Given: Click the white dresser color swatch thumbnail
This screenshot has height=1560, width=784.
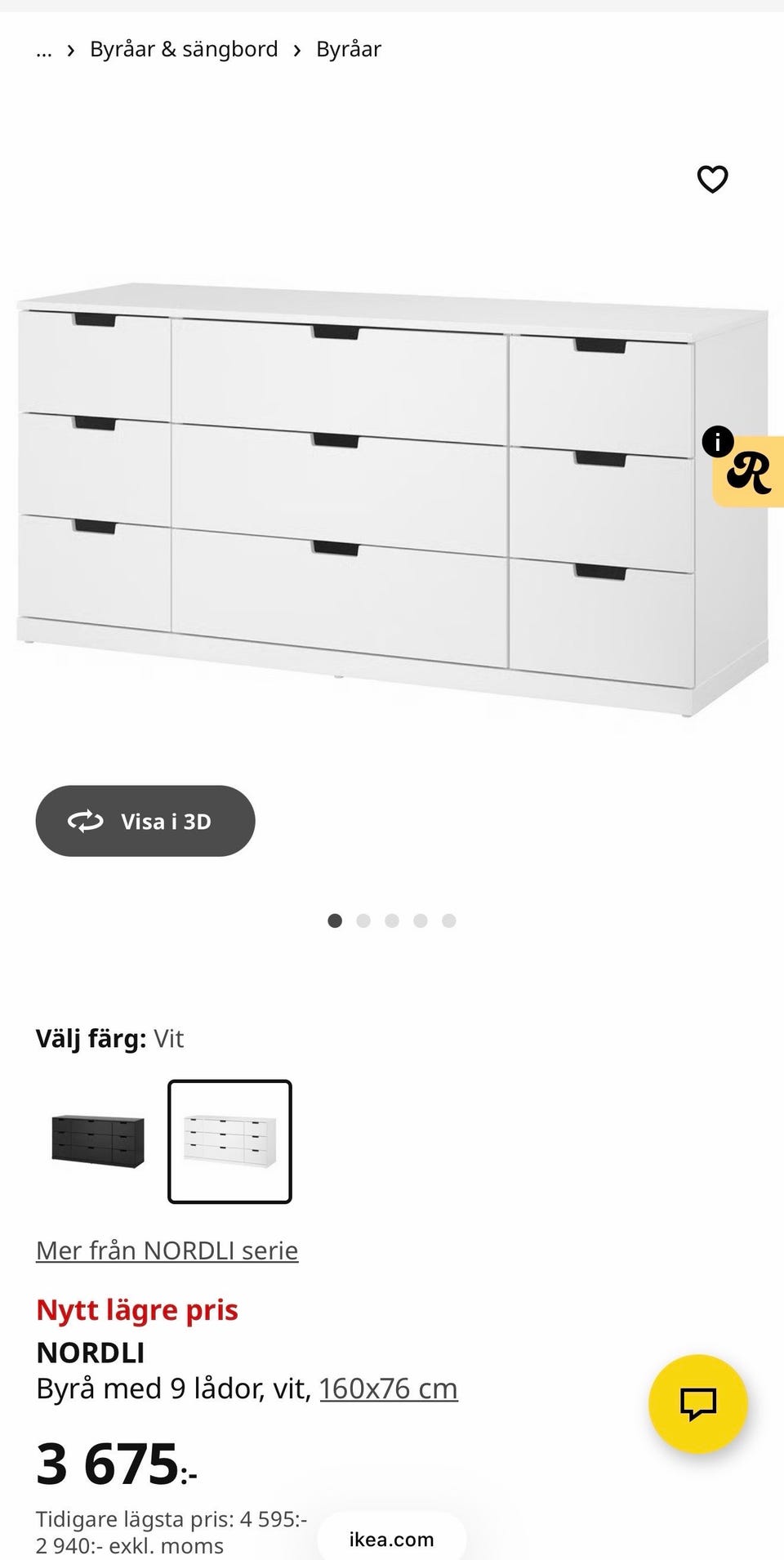Looking at the screenshot, I should click(229, 1141).
